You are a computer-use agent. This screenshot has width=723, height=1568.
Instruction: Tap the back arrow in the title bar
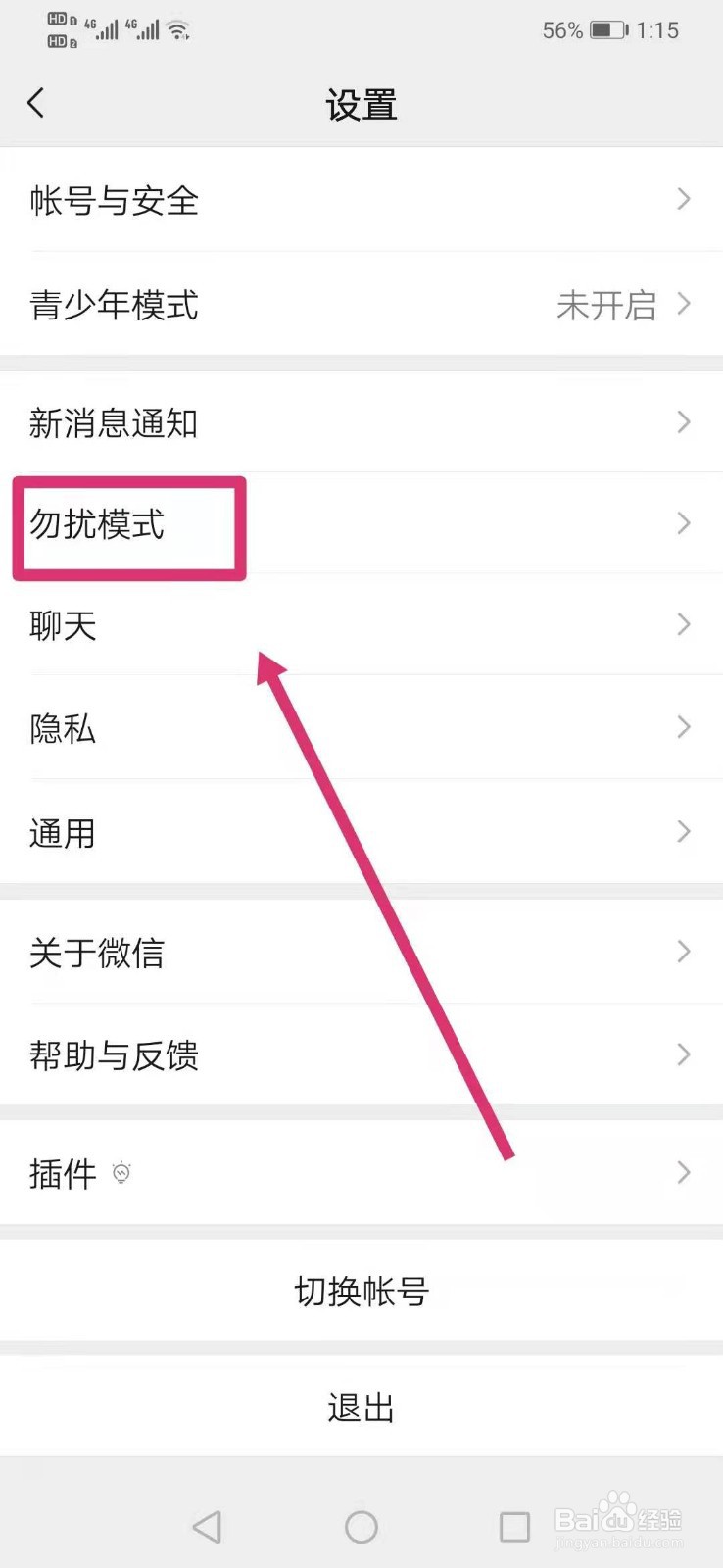click(x=36, y=102)
